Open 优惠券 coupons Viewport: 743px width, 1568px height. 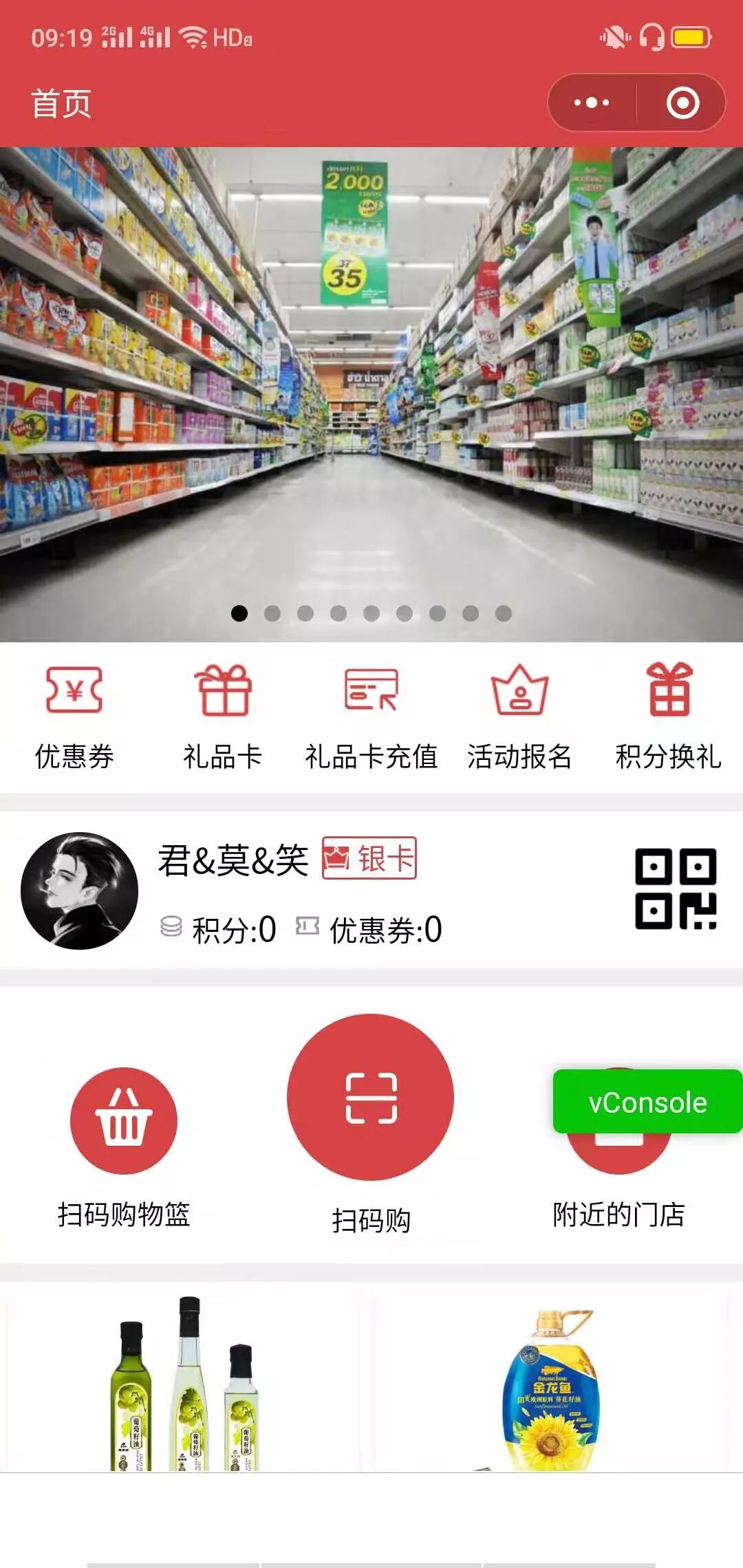pos(74,715)
